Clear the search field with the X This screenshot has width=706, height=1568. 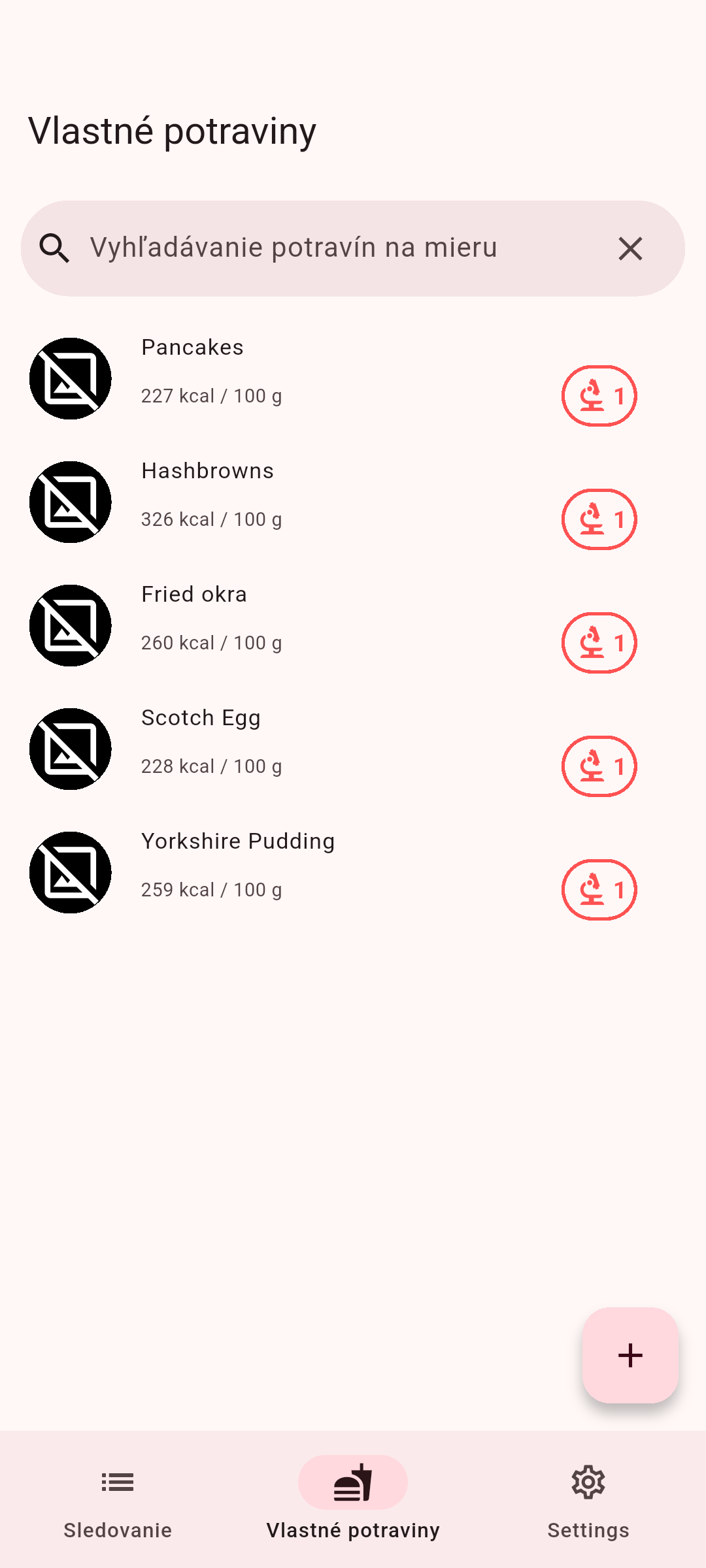point(630,248)
